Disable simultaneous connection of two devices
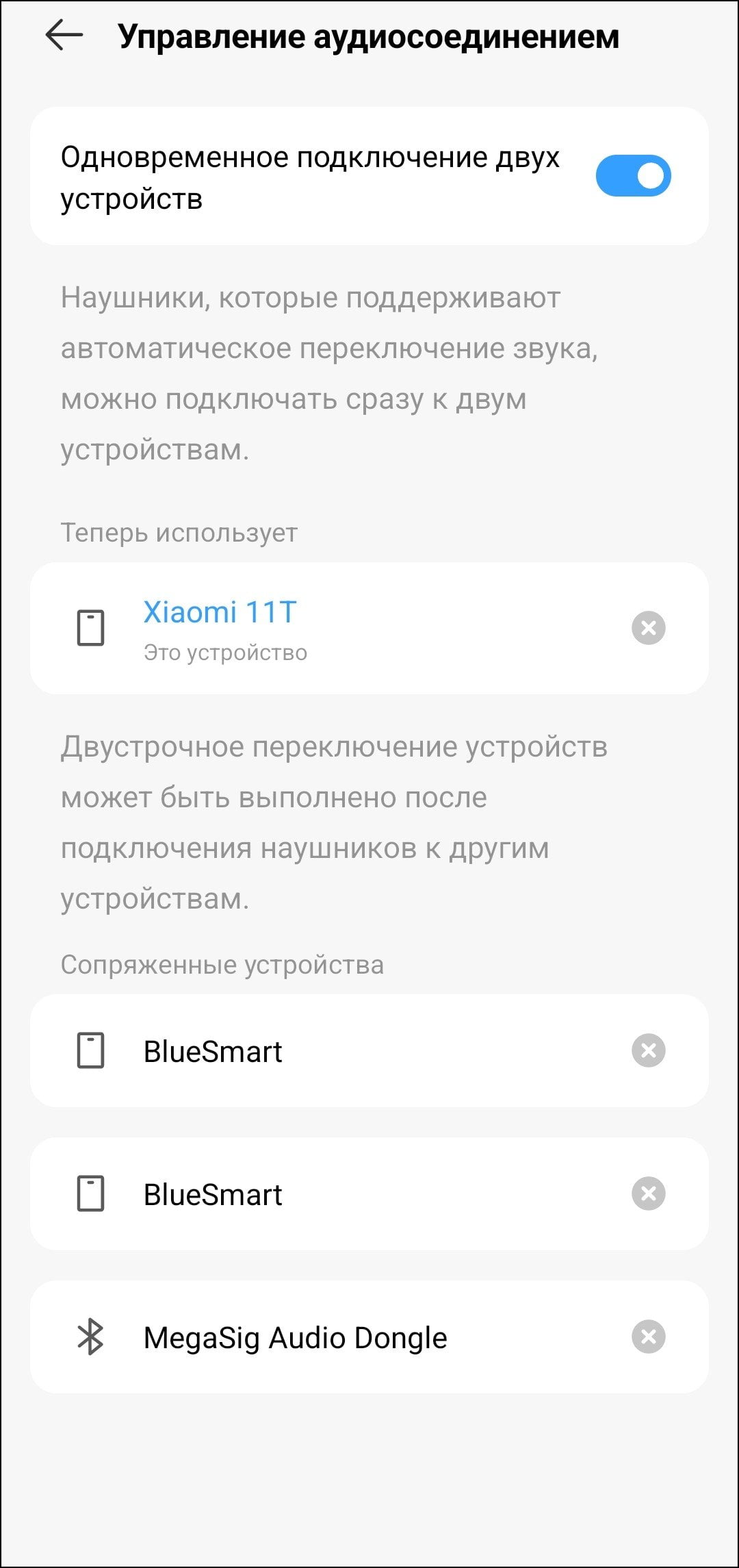 (x=633, y=176)
